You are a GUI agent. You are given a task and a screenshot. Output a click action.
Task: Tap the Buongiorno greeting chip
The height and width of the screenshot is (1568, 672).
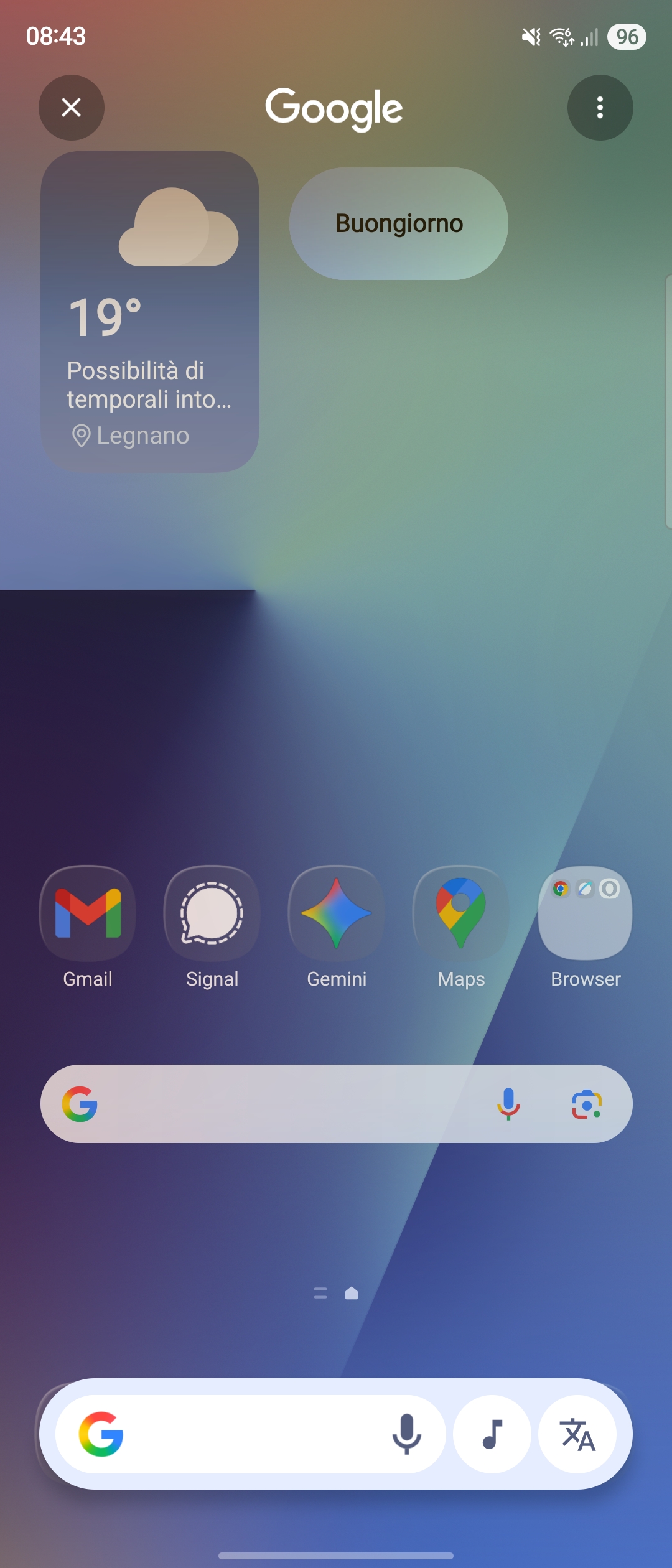[x=398, y=223]
